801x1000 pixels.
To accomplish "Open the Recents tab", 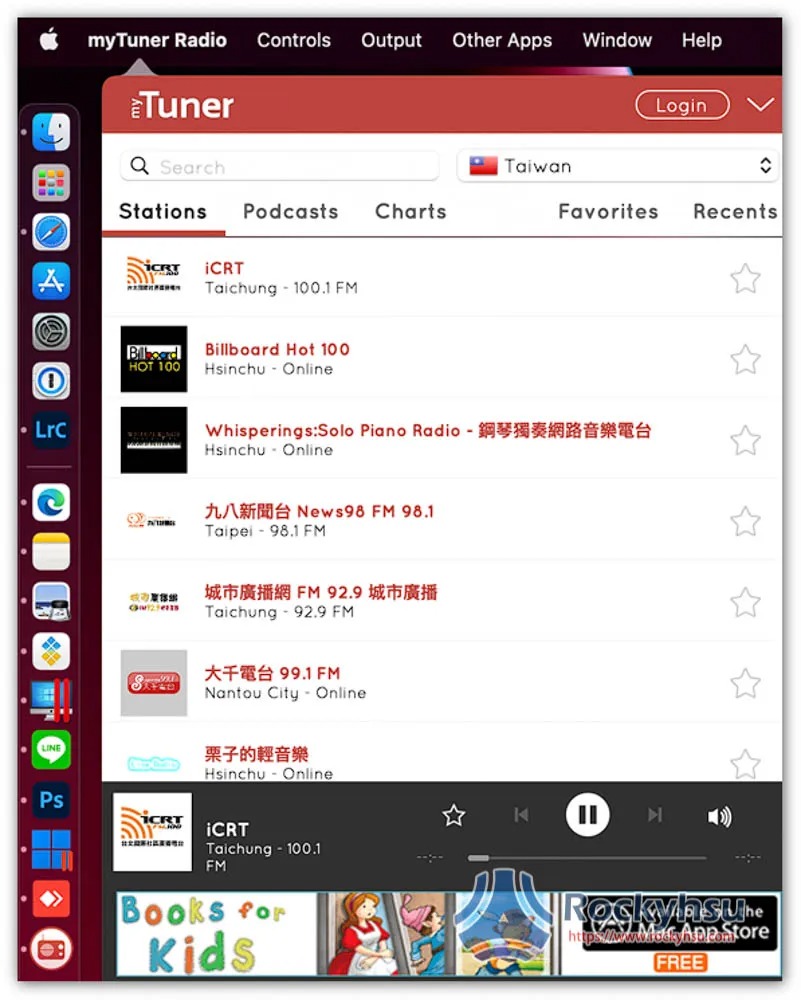I will pyautogui.click(x=735, y=211).
